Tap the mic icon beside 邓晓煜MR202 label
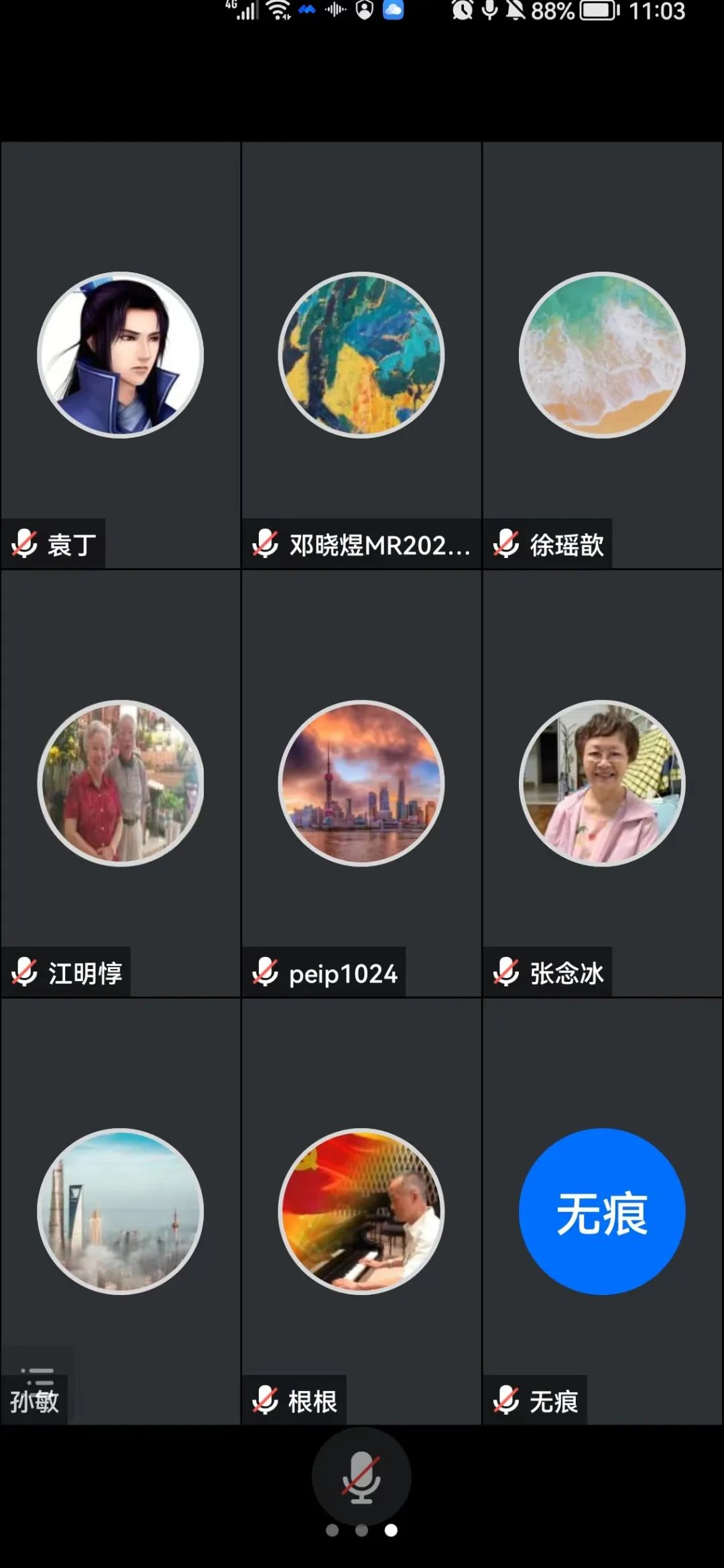Viewport: 724px width, 1568px height. 265,545
